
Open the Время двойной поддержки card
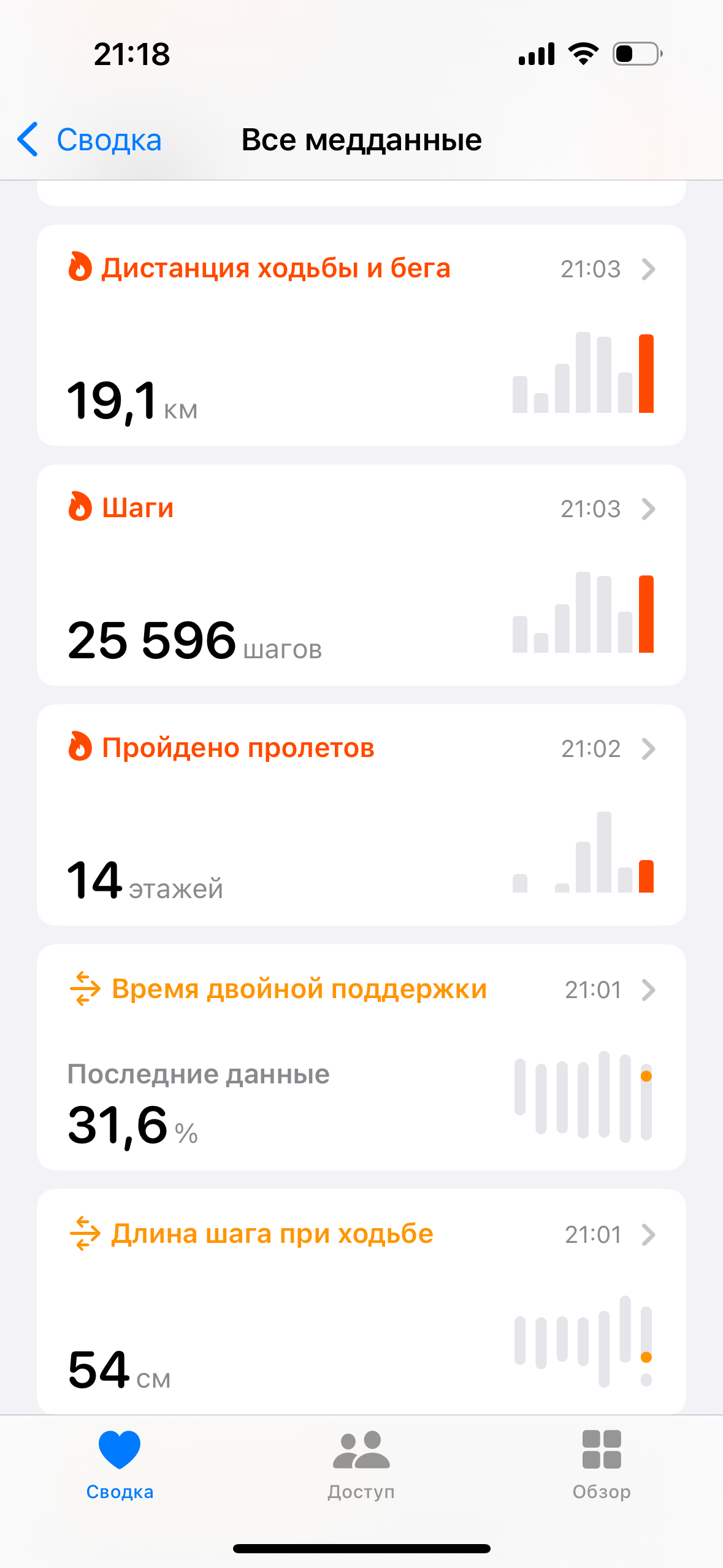[361, 1056]
